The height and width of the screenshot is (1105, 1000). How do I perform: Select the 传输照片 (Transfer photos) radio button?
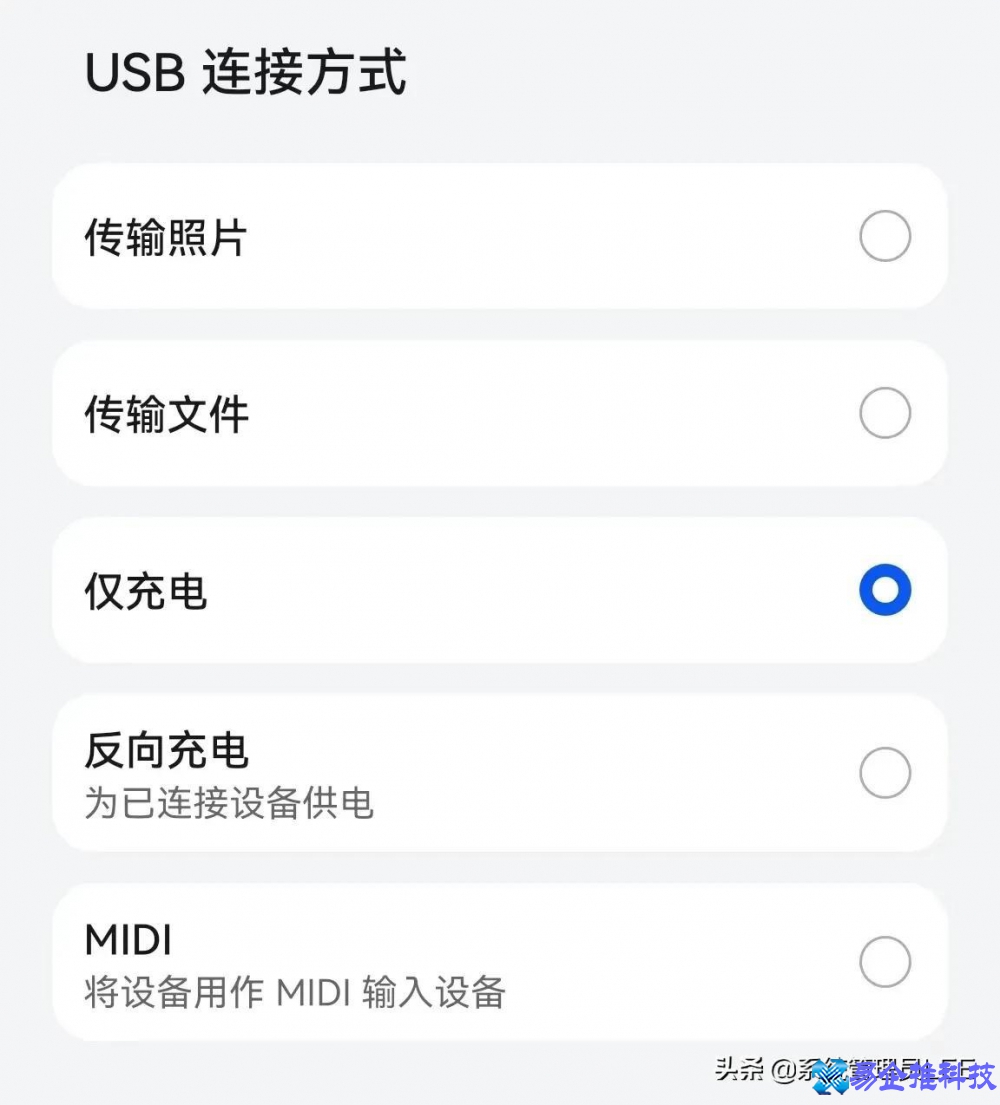[x=884, y=236]
